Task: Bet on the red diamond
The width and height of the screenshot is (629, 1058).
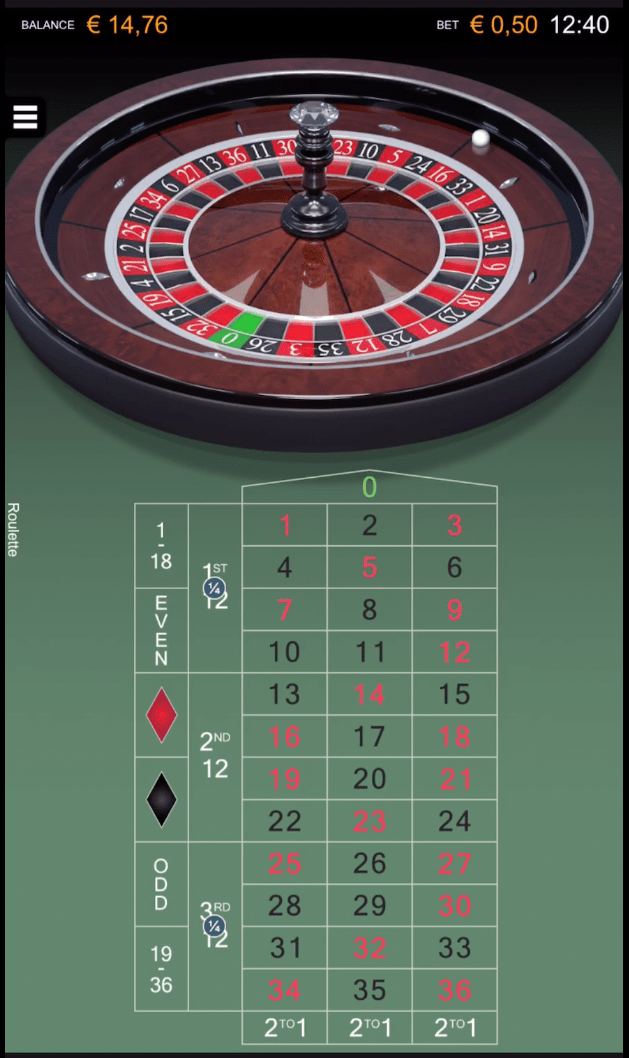Action: (161, 715)
